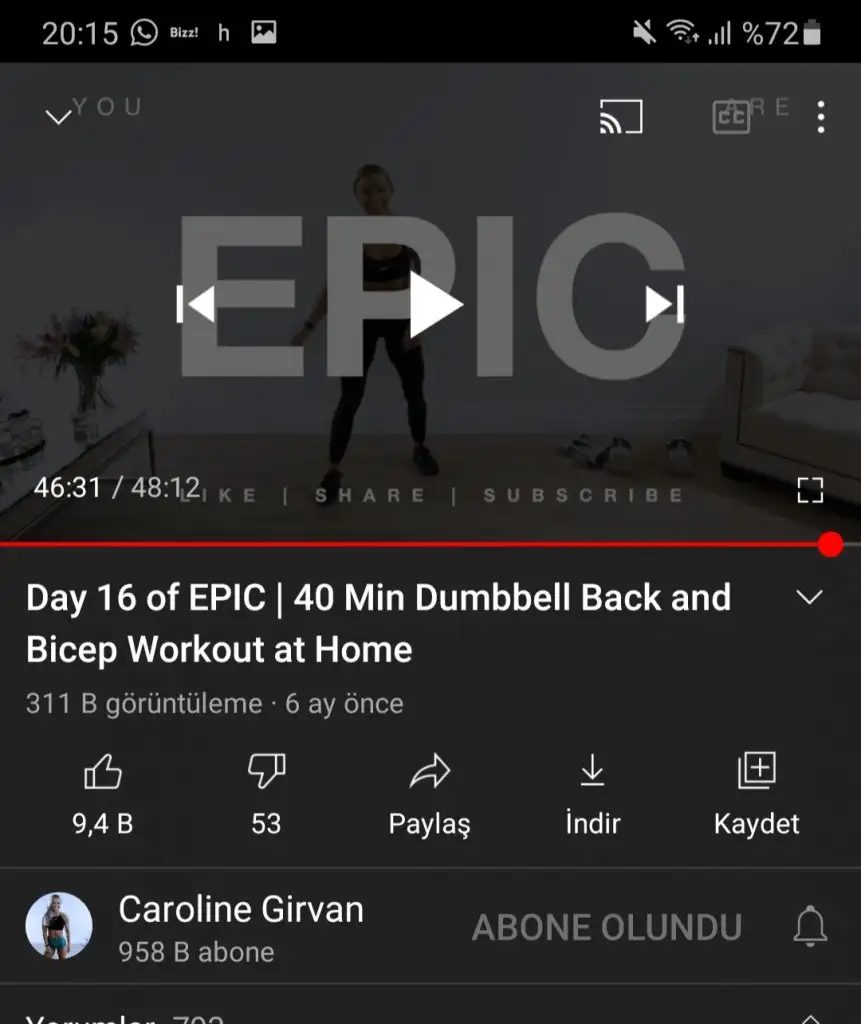This screenshot has height=1024, width=861.
Task: Download the video with İndir
Action: [x=593, y=790]
